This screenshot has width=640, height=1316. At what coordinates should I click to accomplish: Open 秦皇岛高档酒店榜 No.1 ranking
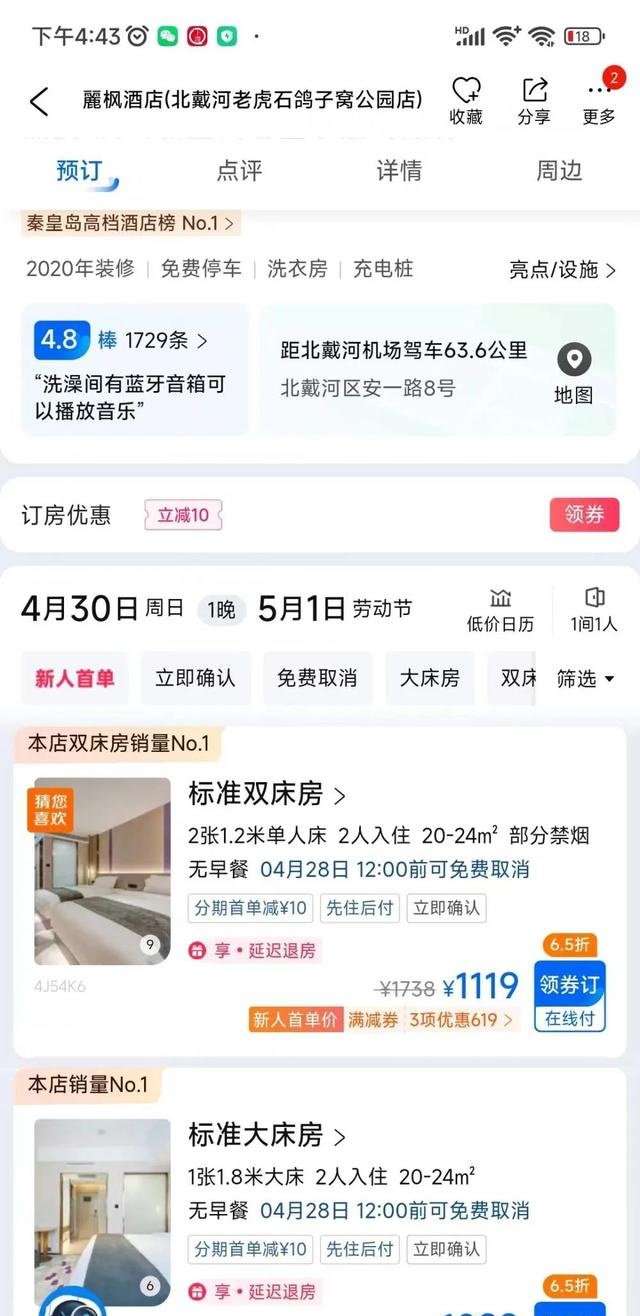(x=130, y=223)
